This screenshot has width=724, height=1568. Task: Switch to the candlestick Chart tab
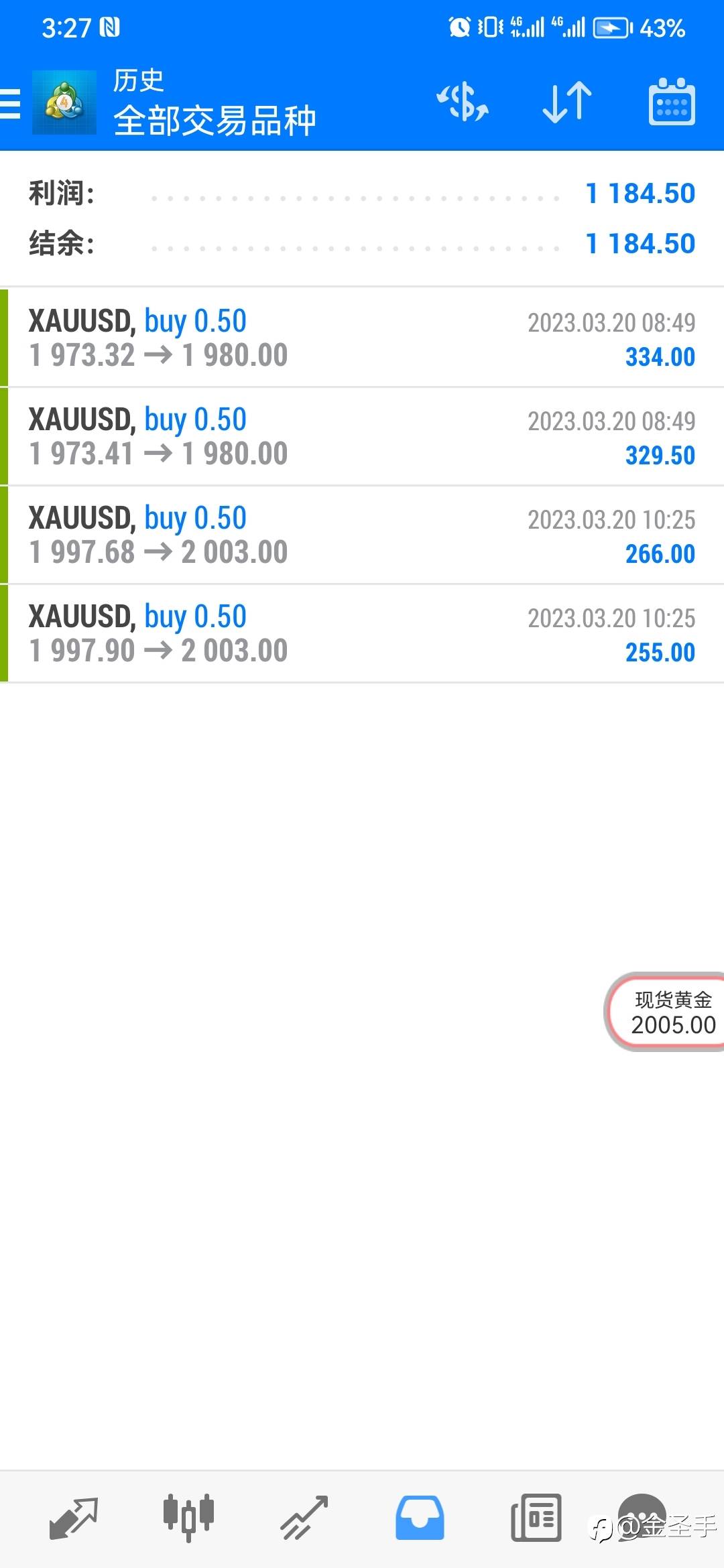(x=188, y=1518)
